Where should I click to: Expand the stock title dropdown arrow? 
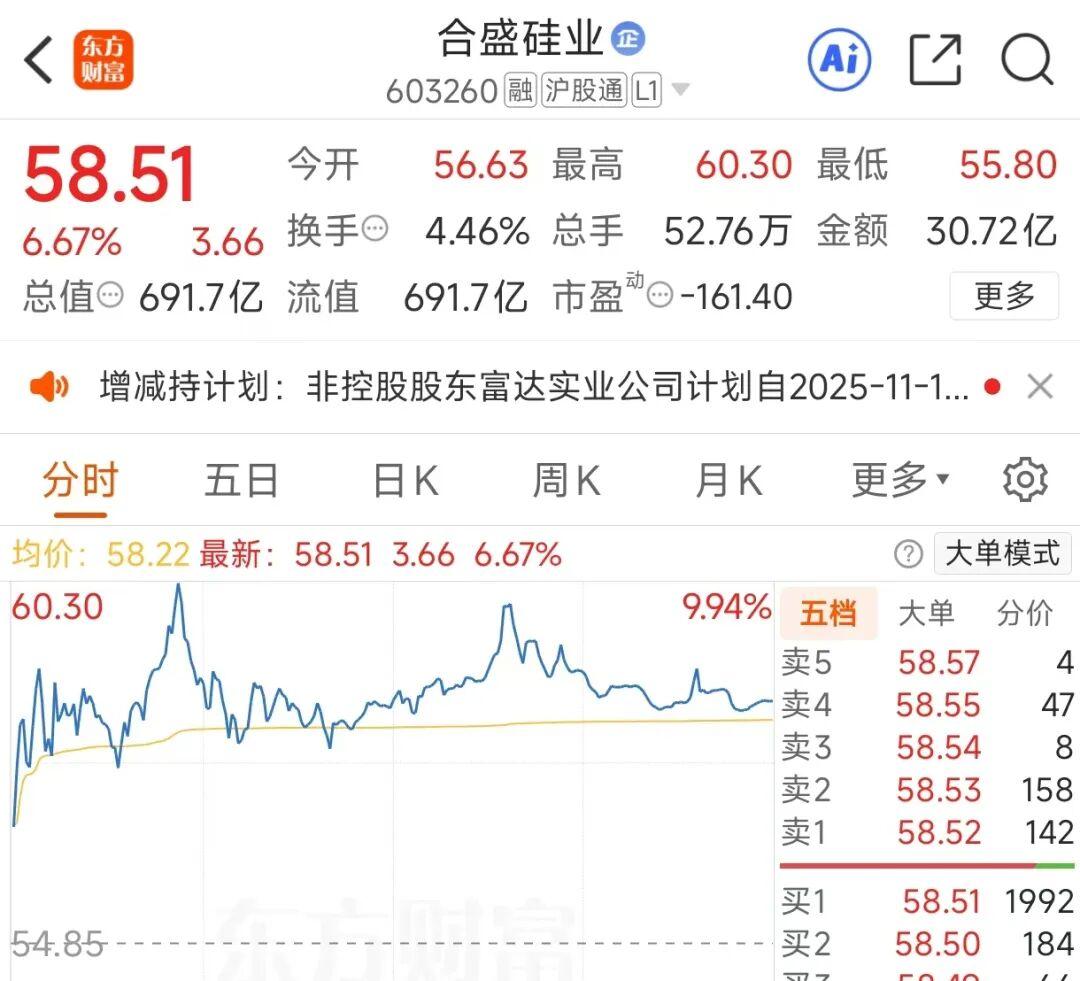(680, 90)
